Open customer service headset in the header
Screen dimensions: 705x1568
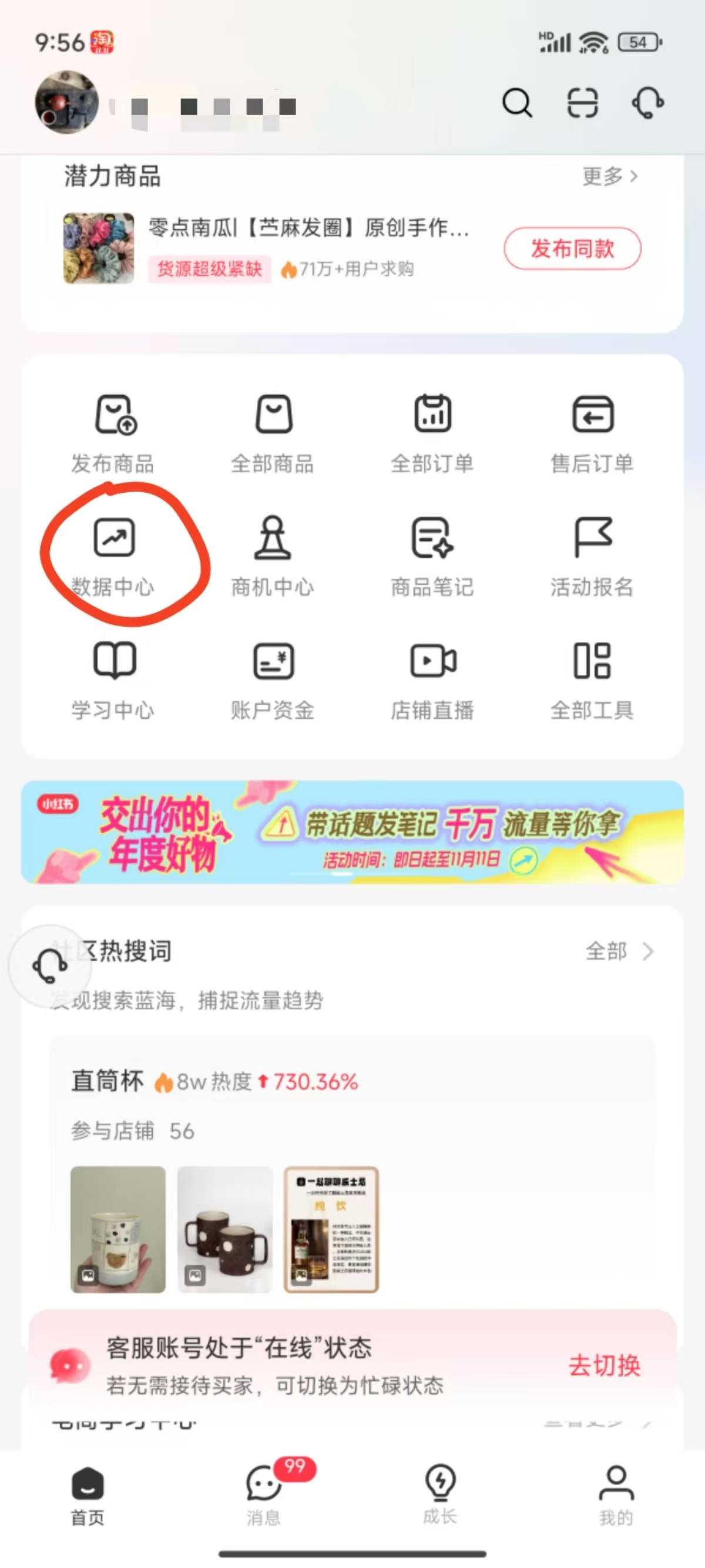(x=647, y=102)
